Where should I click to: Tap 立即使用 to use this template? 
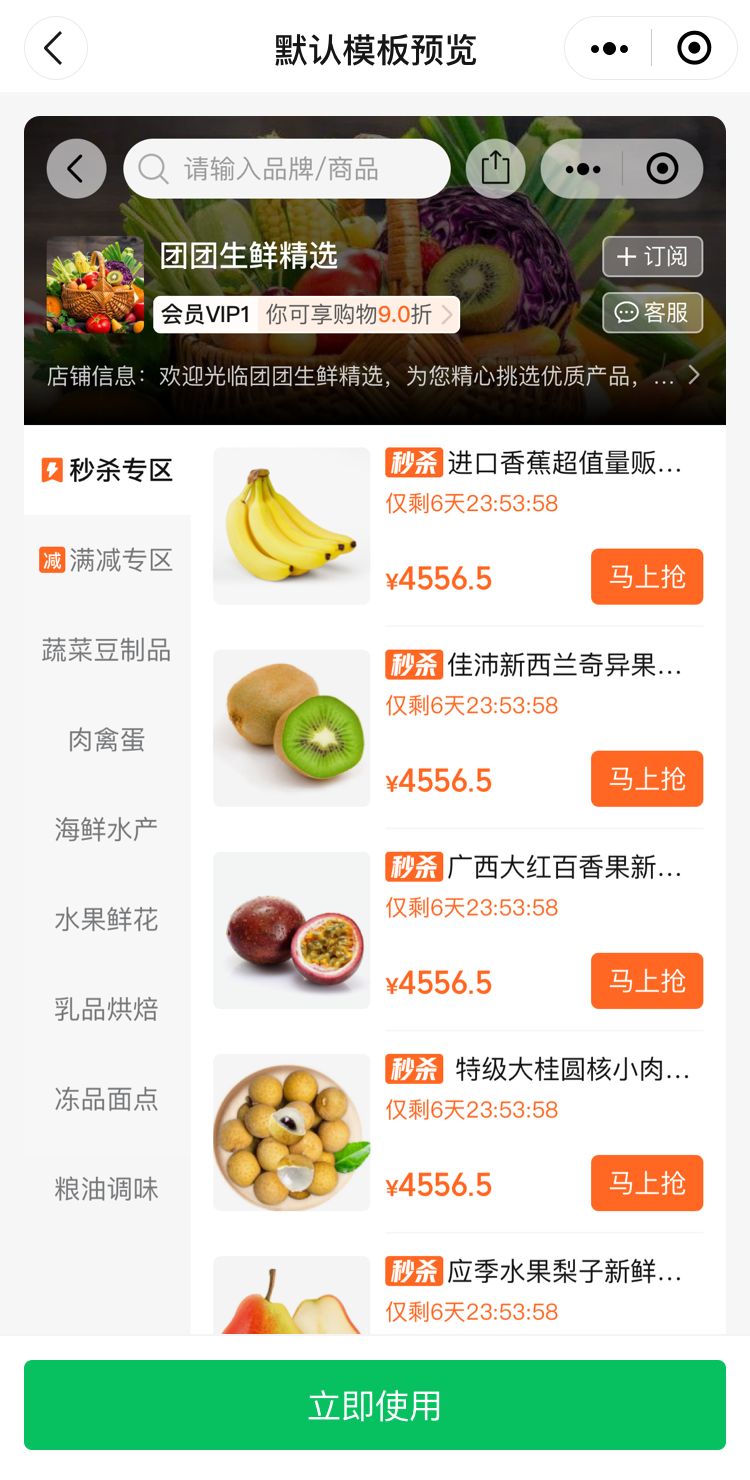375,1405
